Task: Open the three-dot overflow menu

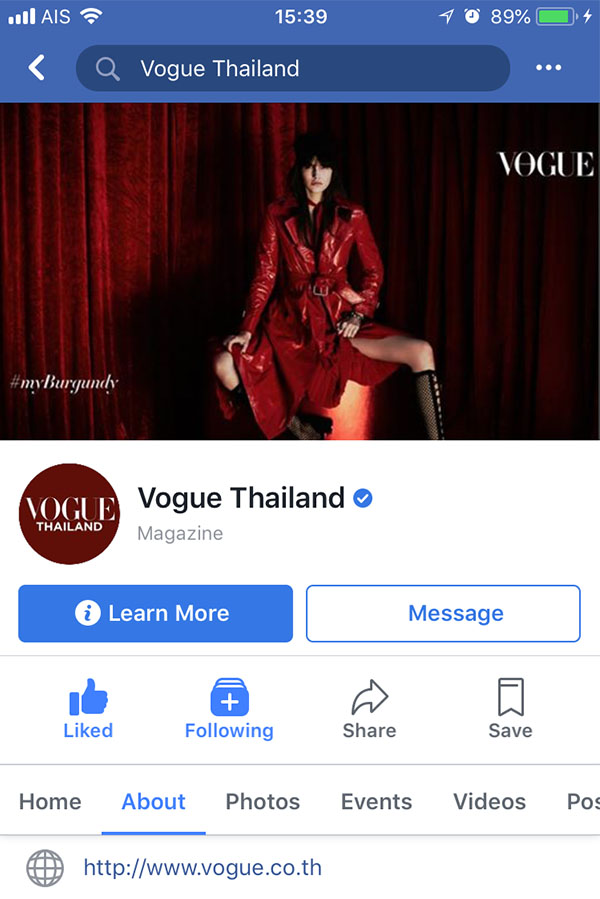Action: tap(548, 68)
